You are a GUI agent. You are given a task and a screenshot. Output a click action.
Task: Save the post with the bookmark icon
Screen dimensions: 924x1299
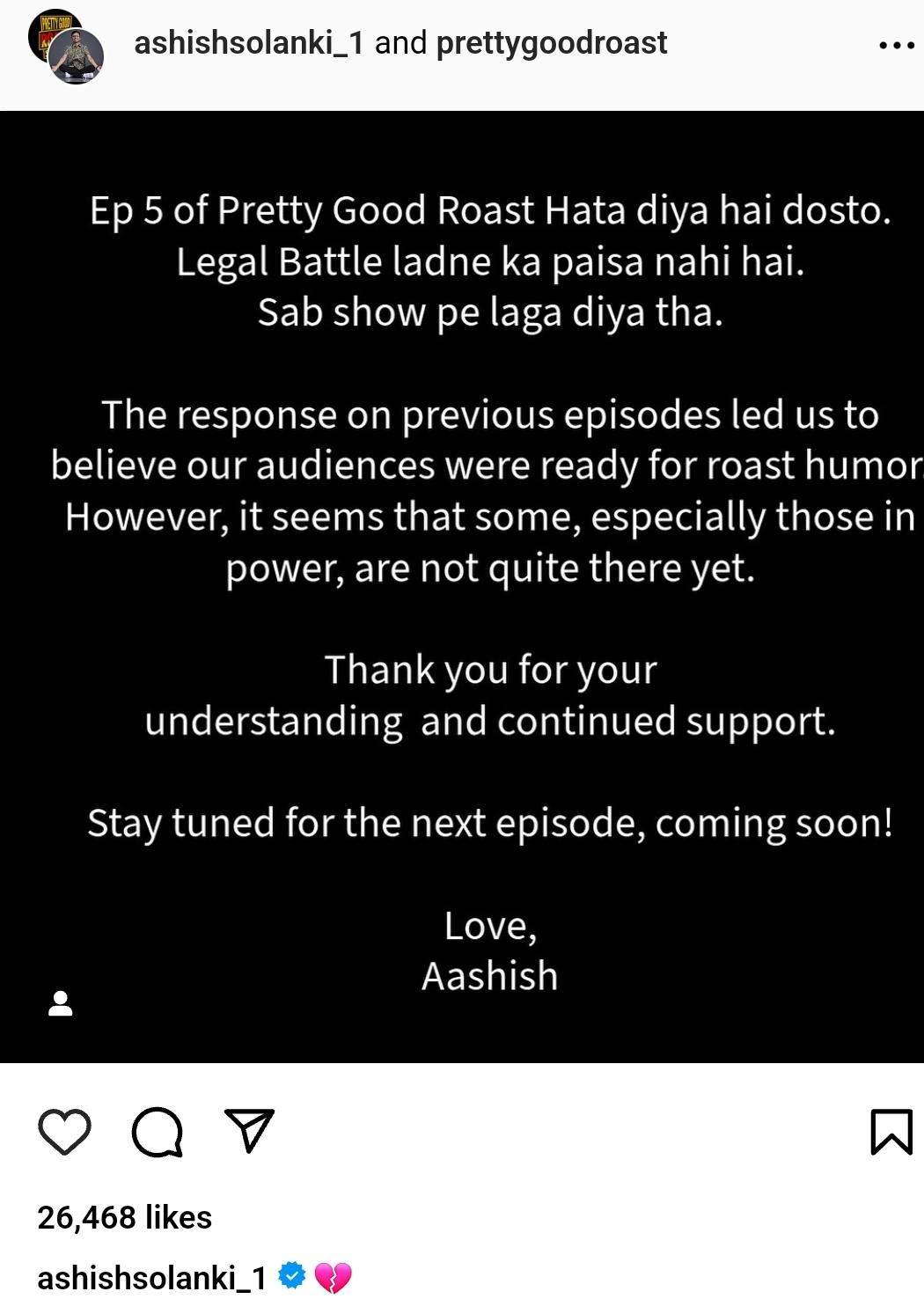(x=891, y=1132)
